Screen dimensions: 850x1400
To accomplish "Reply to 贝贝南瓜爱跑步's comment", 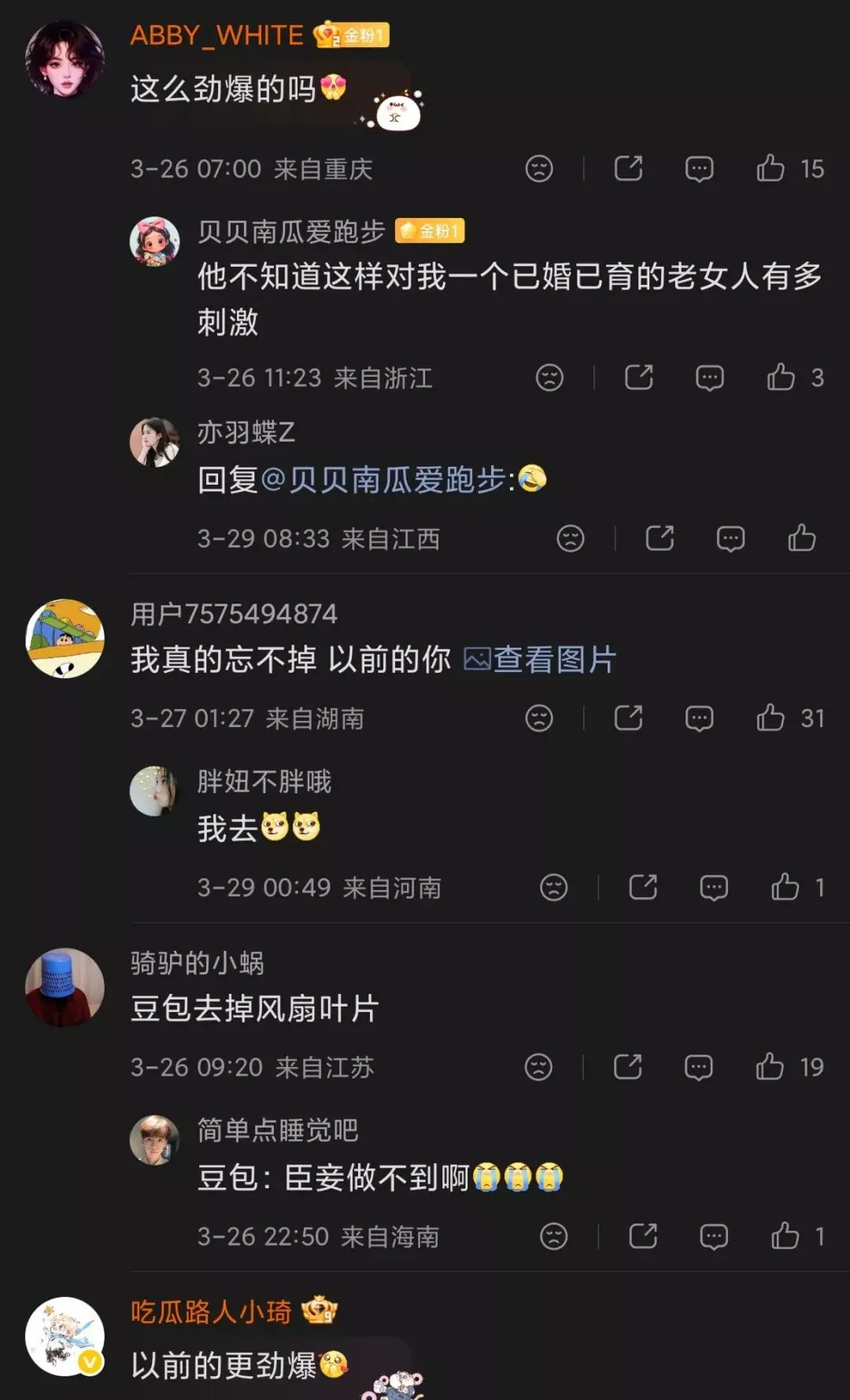I will coord(709,378).
